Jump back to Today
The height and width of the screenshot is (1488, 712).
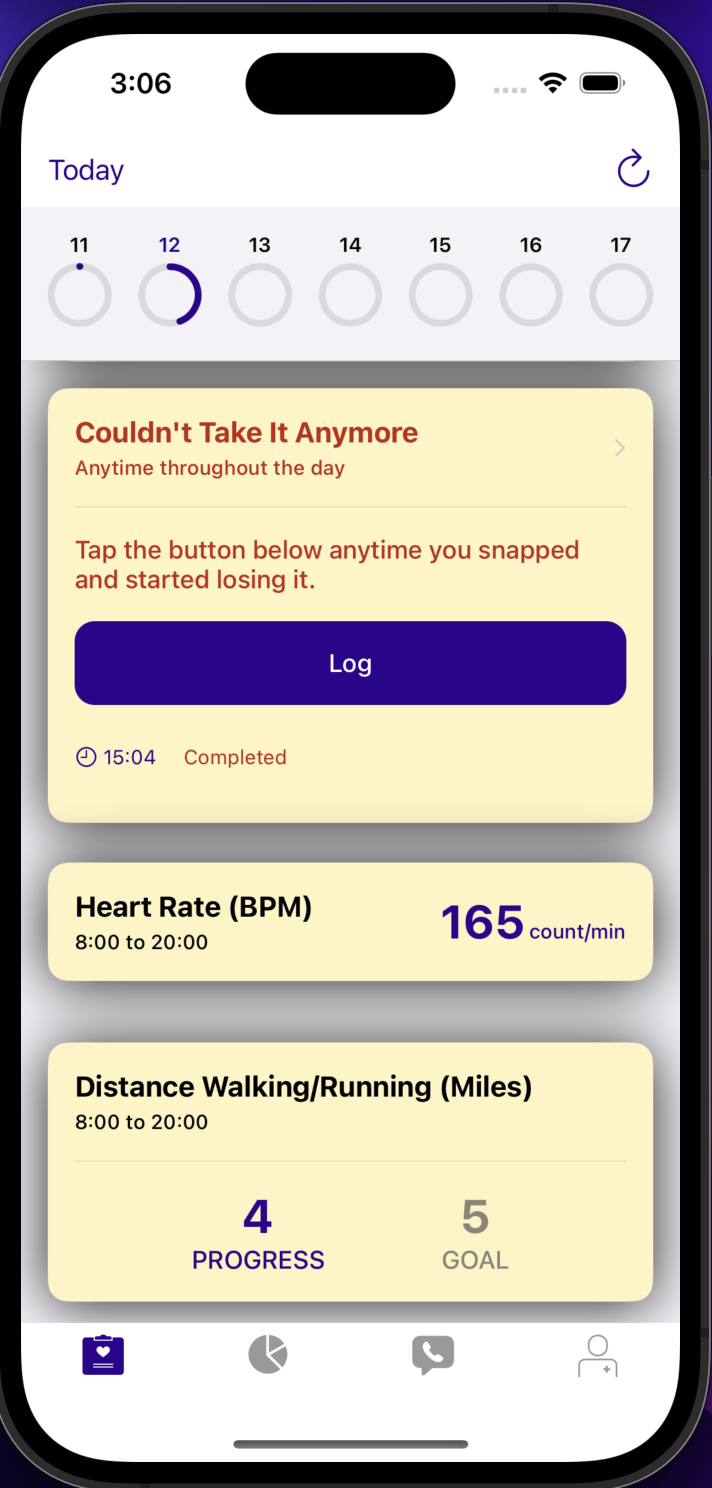[86, 170]
